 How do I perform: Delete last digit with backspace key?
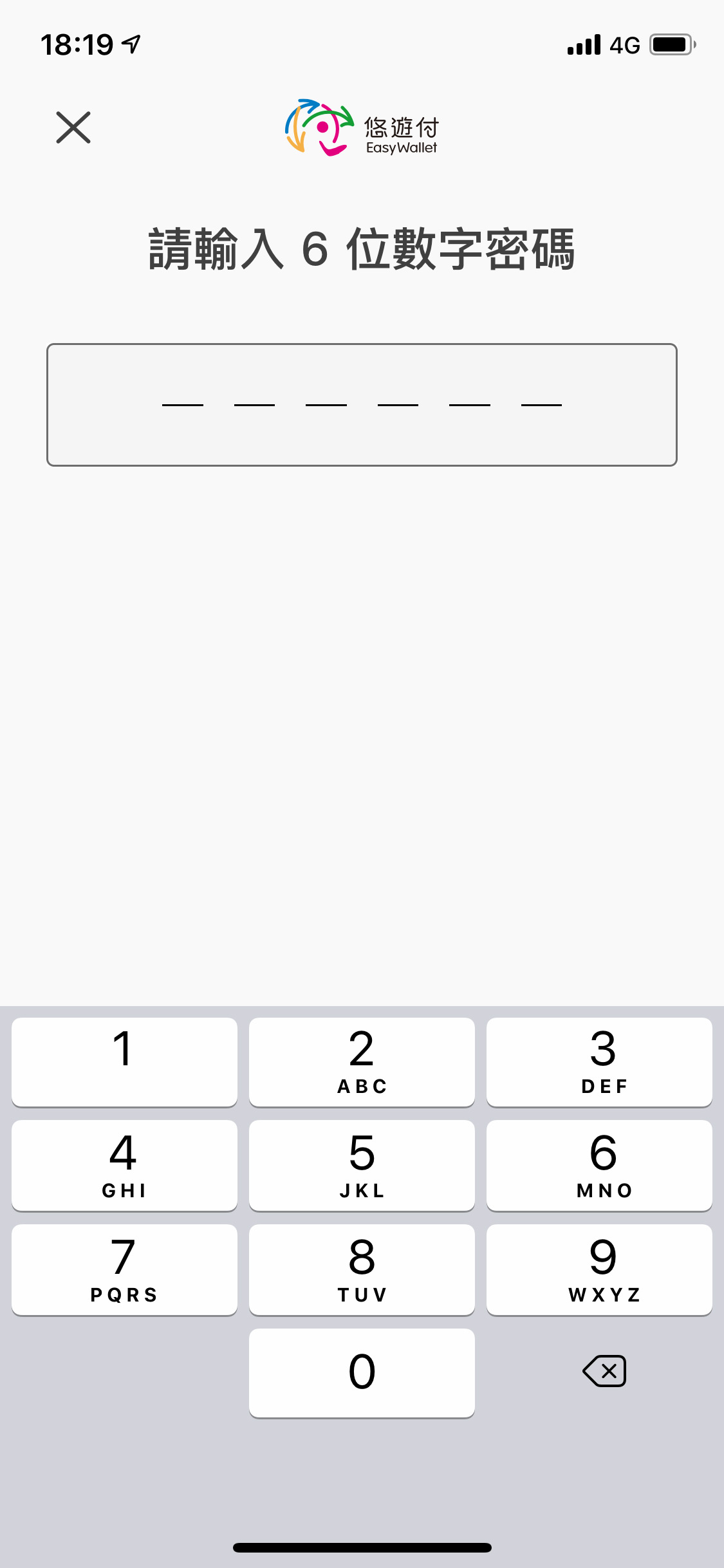[604, 1371]
